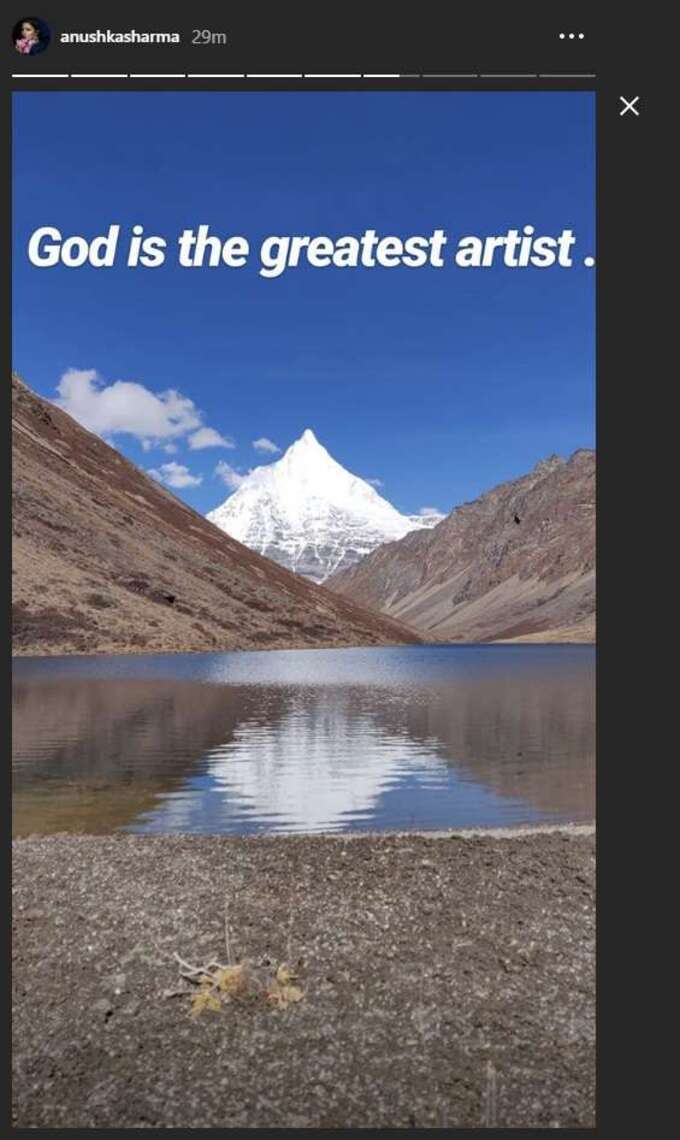
Task: Close the story viewer
Action: point(629,106)
